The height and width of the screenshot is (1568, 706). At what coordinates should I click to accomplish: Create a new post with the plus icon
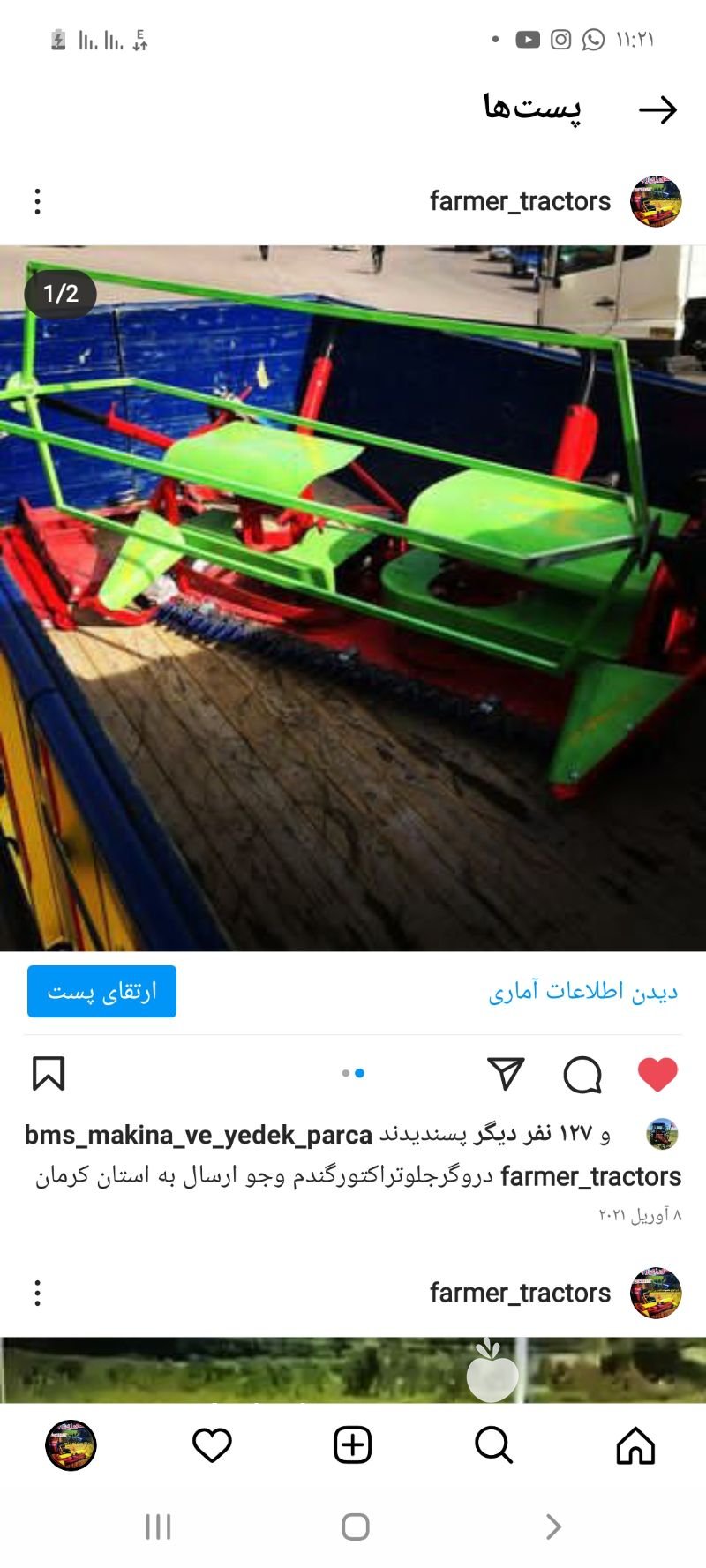click(353, 1445)
